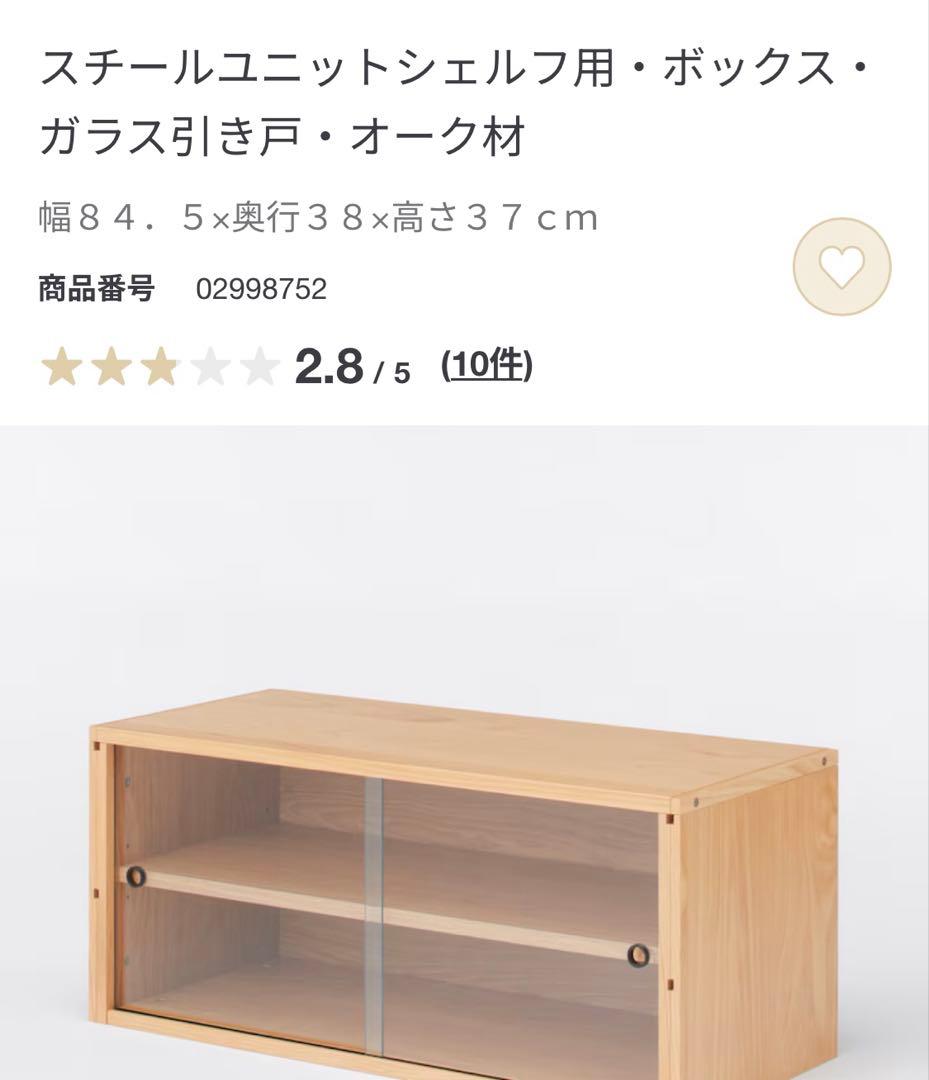Click the right glass door knob in photo
The image size is (929, 1080).
(x=640, y=953)
